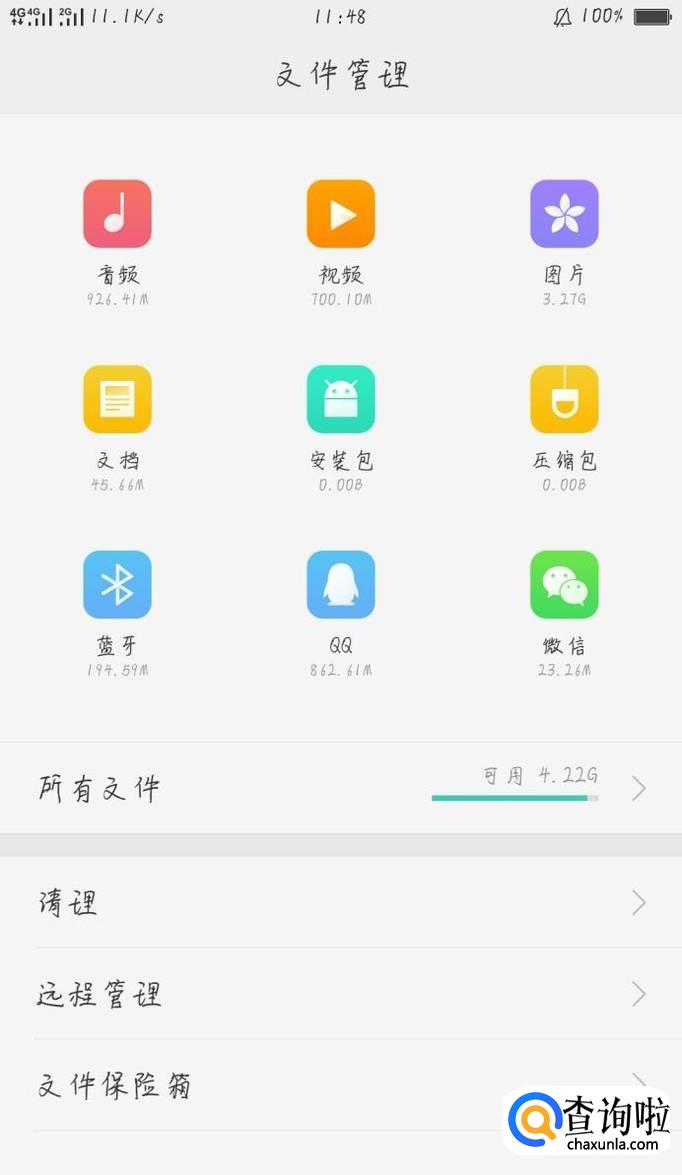Browse the 图片 pictures category
Viewport: 682px width, 1175px height.
click(564, 214)
